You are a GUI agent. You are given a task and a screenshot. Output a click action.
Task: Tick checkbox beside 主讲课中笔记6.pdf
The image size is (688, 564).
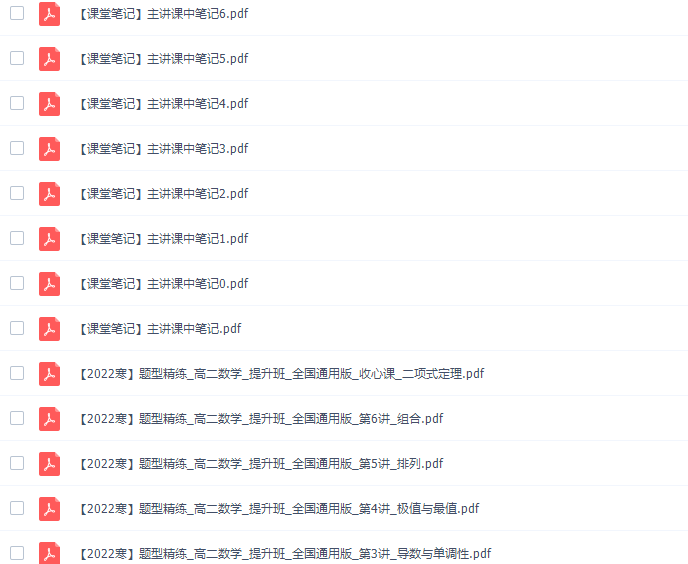tap(17, 13)
